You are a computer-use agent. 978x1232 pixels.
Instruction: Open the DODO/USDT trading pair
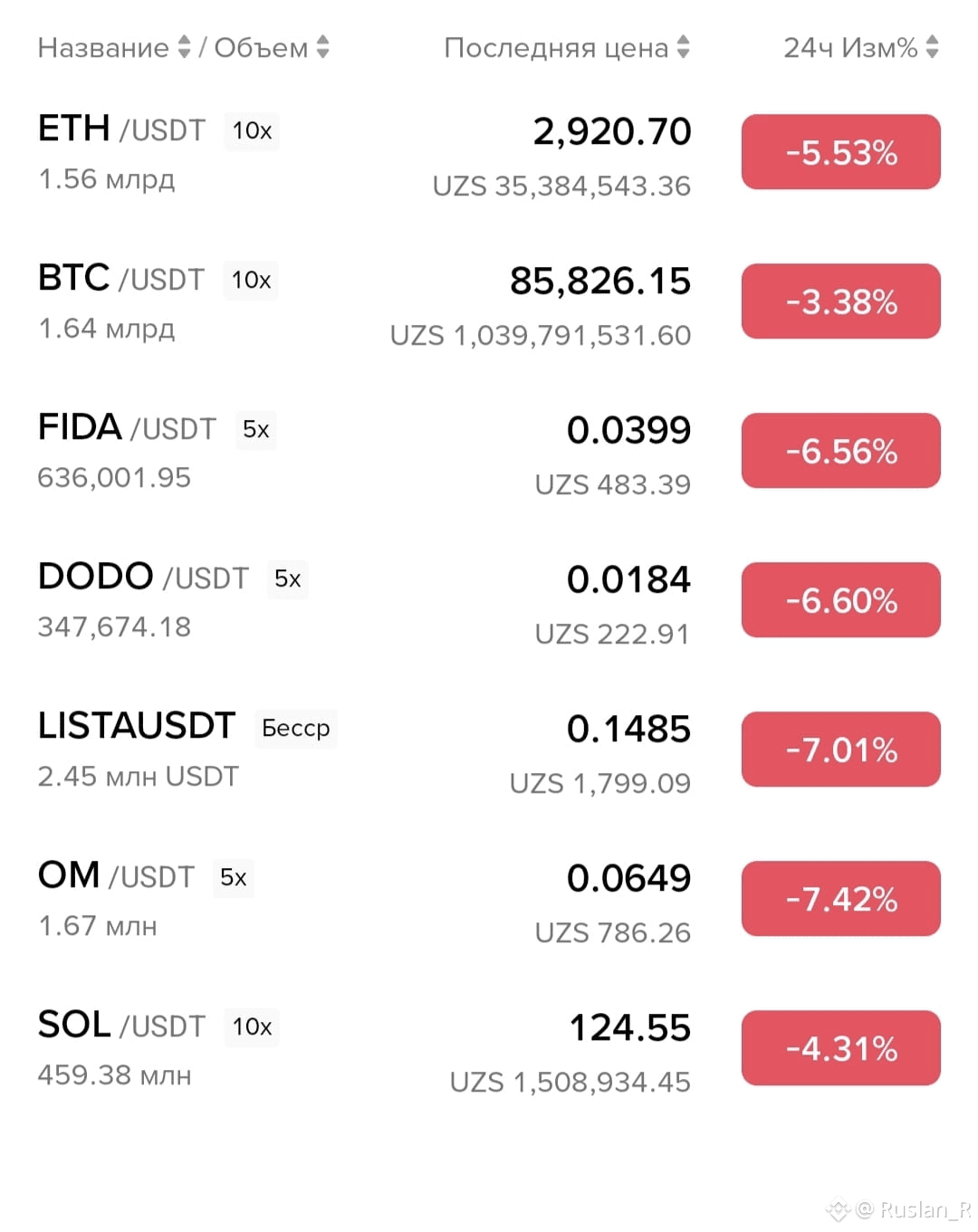(489, 600)
